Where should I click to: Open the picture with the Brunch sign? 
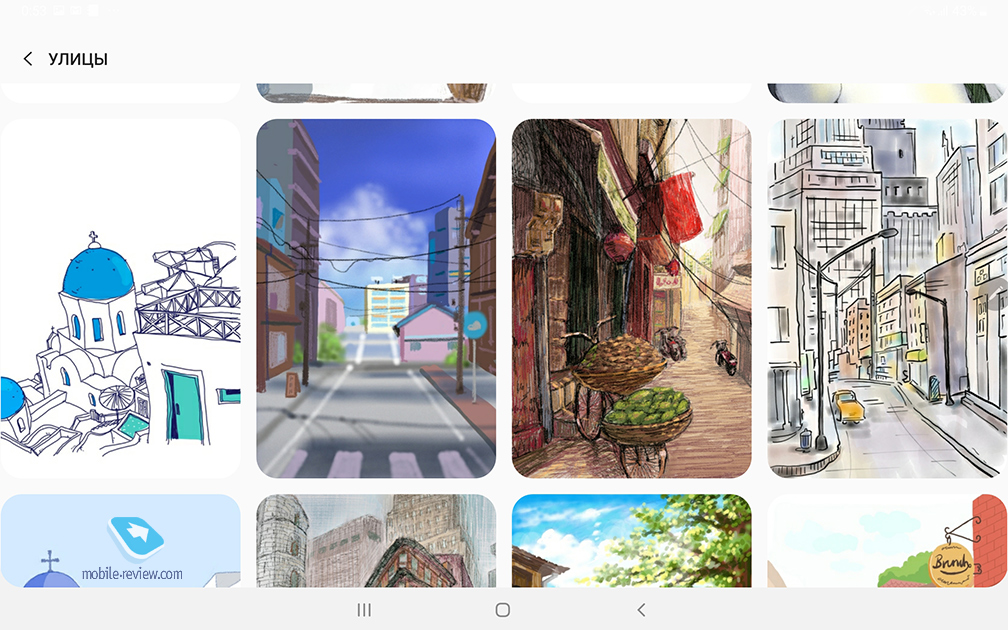tap(887, 541)
